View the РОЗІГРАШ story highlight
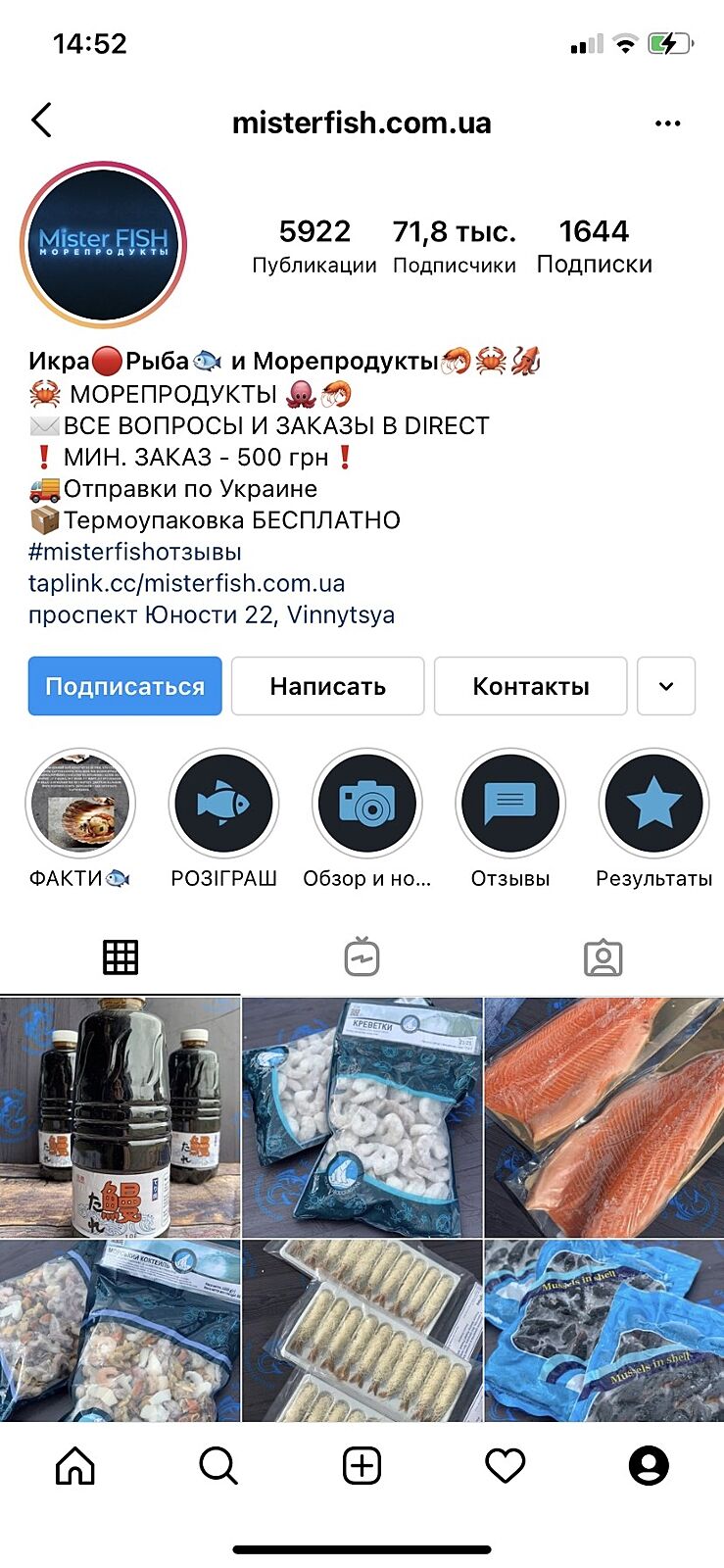 pyautogui.click(x=223, y=804)
